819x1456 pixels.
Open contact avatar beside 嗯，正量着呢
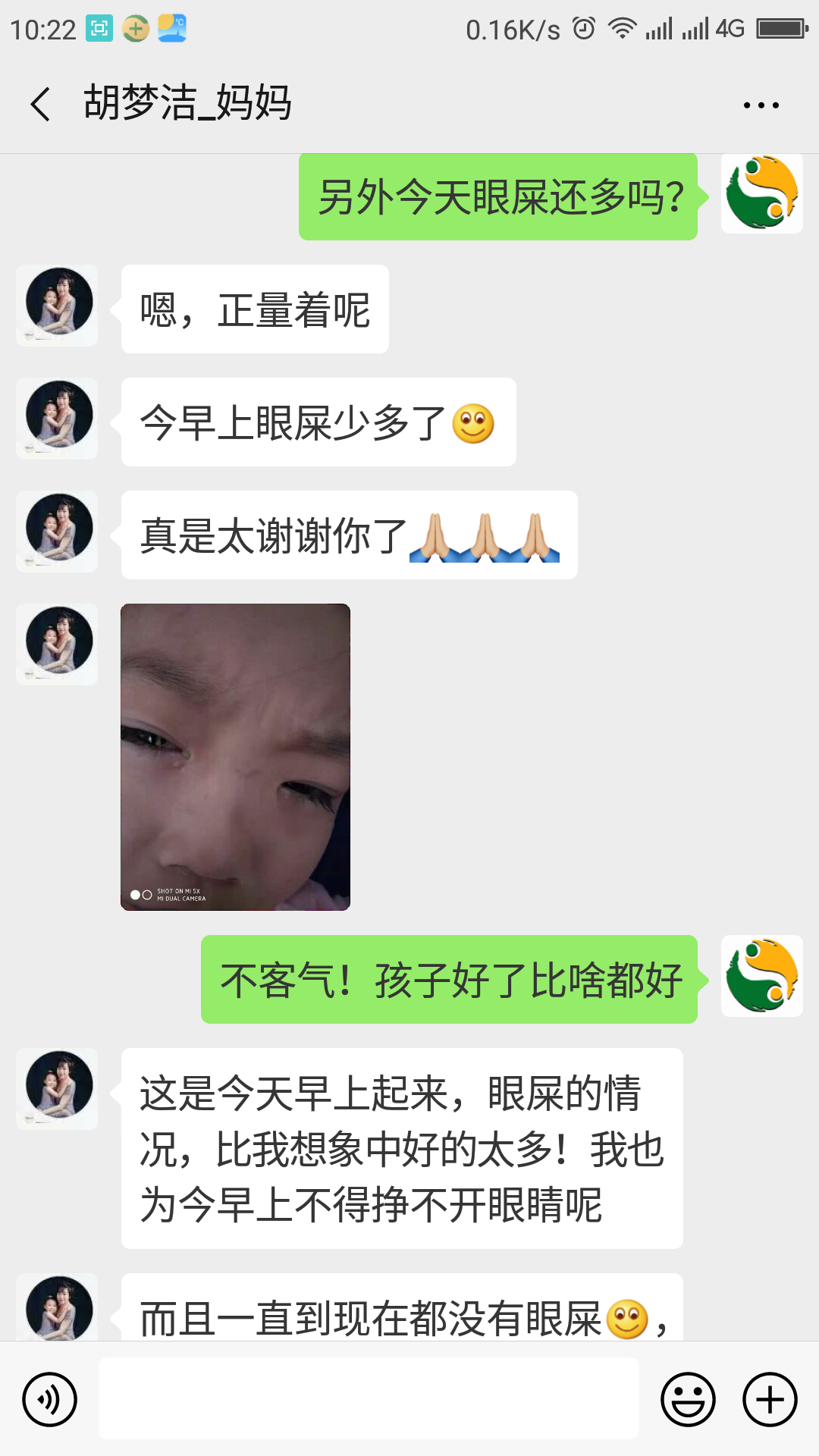pyautogui.click(x=58, y=305)
